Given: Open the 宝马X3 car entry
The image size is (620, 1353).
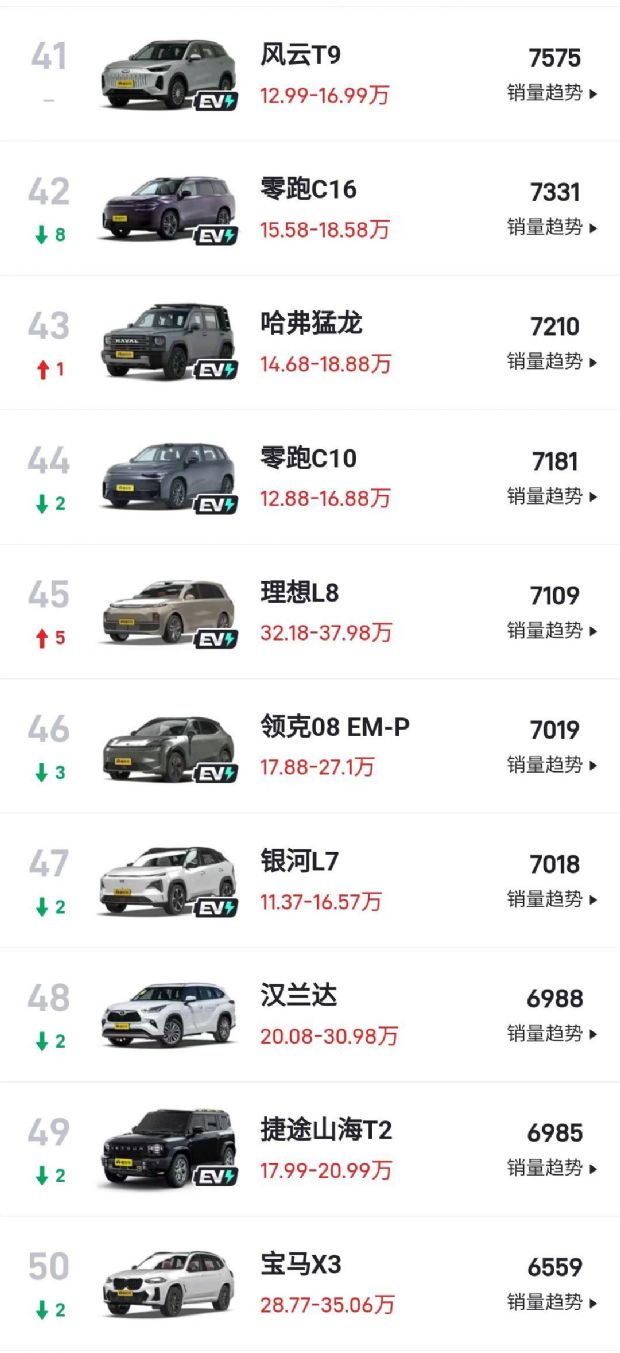Looking at the screenshot, I should (x=300, y=1265).
